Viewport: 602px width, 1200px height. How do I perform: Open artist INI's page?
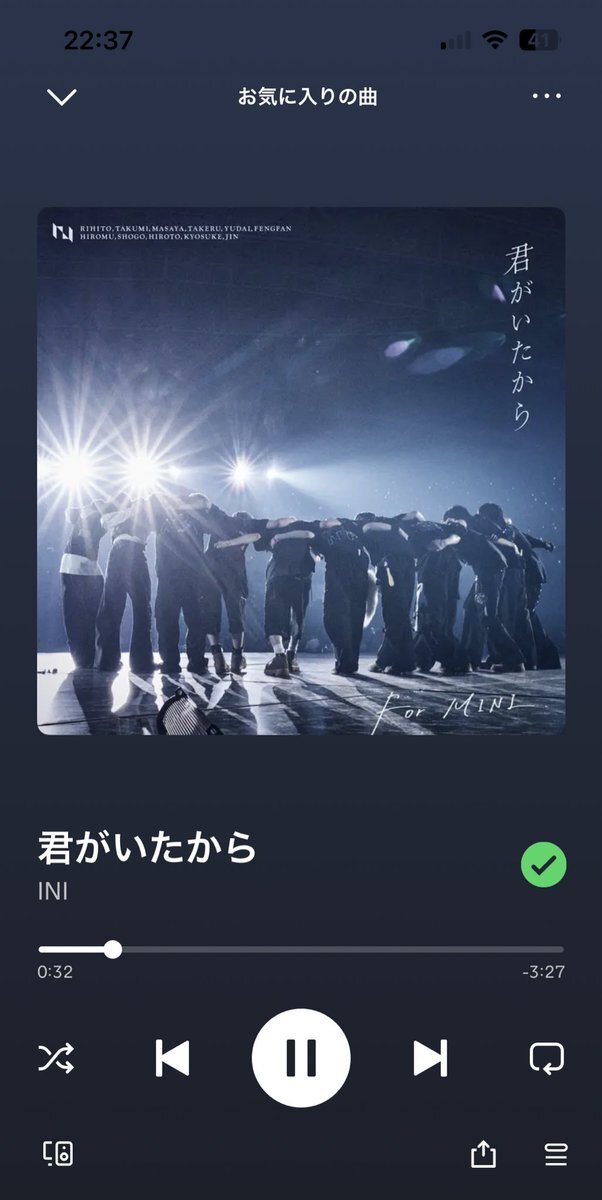(x=52, y=890)
